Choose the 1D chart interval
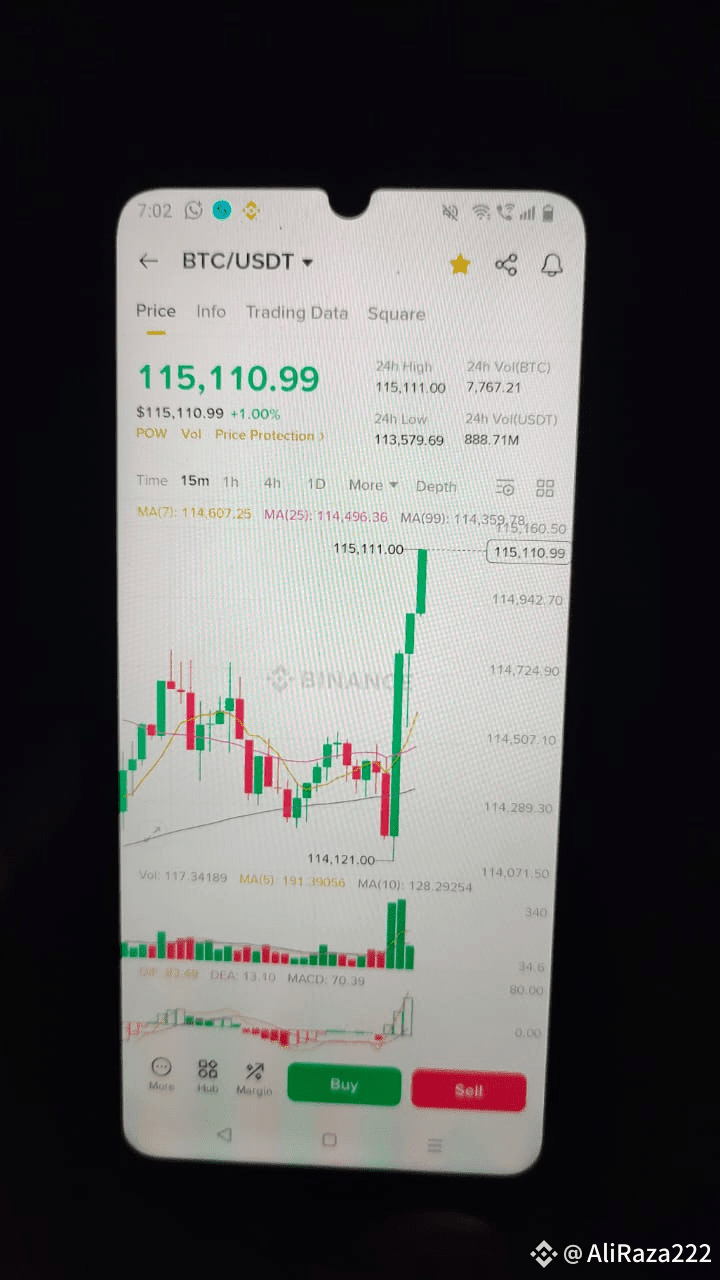The image size is (720, 1280). pyautogui.click(x=316, y=485)
